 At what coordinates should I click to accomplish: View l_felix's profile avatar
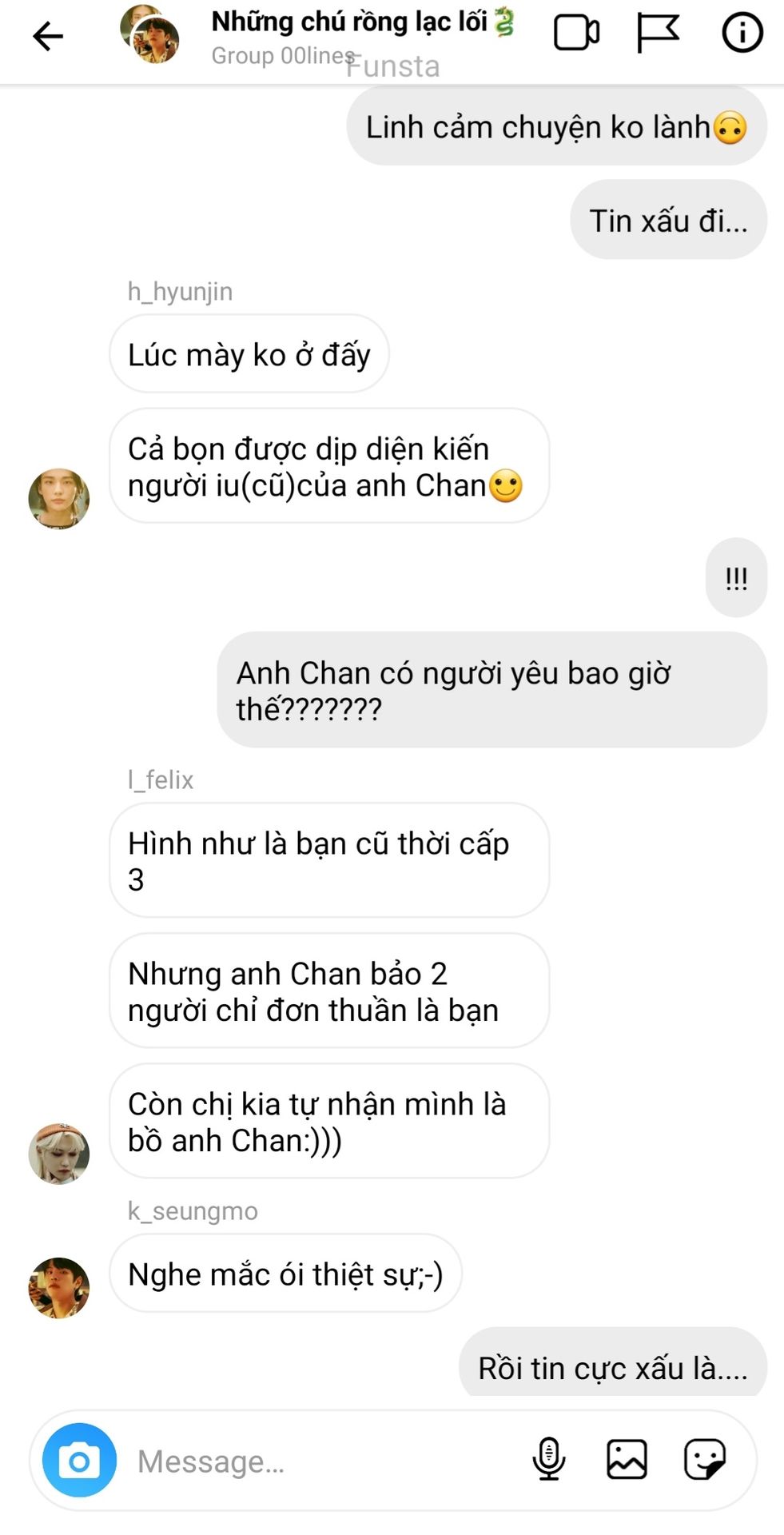click(59, 1153)
